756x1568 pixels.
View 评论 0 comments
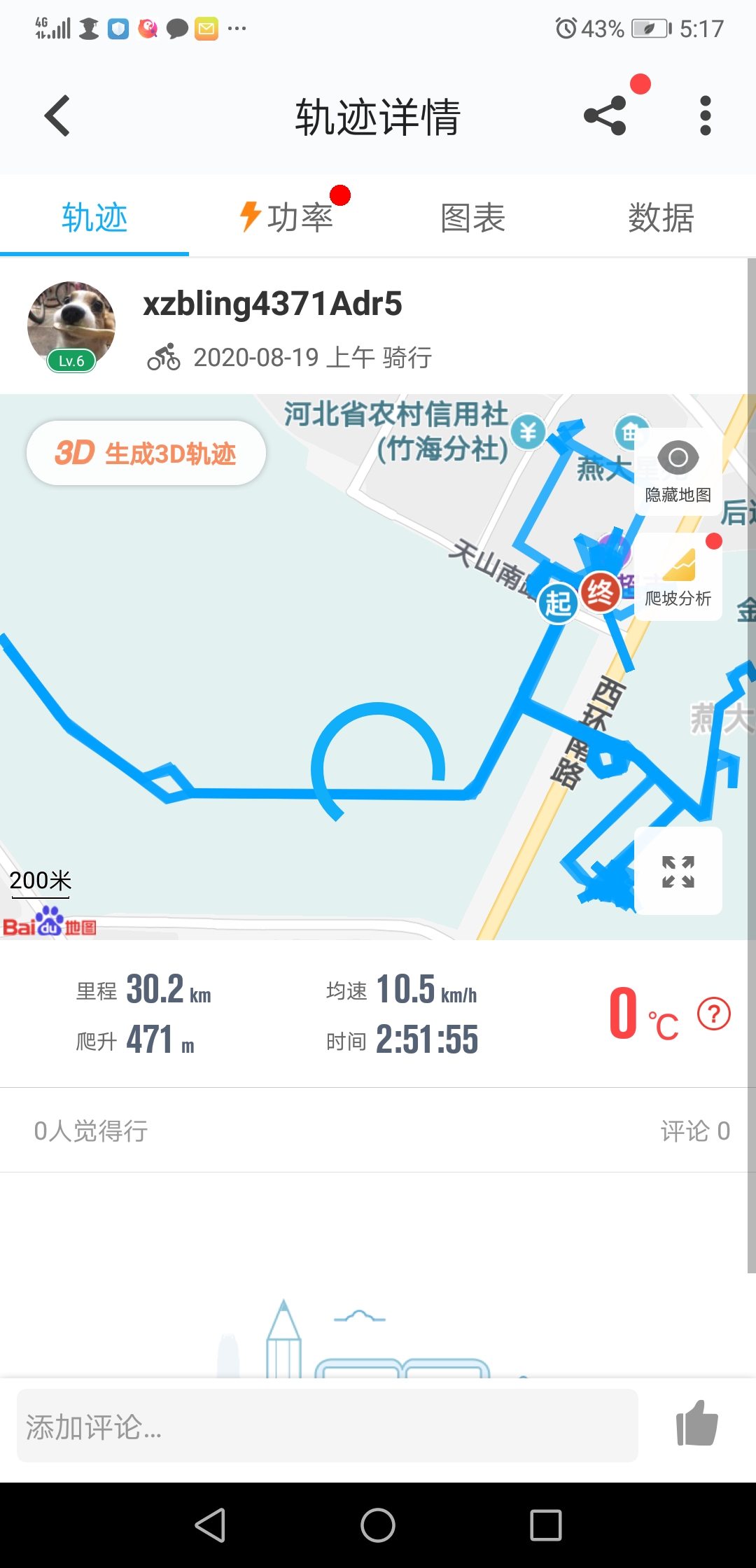pyautogui.click(x=694, y=1130)
